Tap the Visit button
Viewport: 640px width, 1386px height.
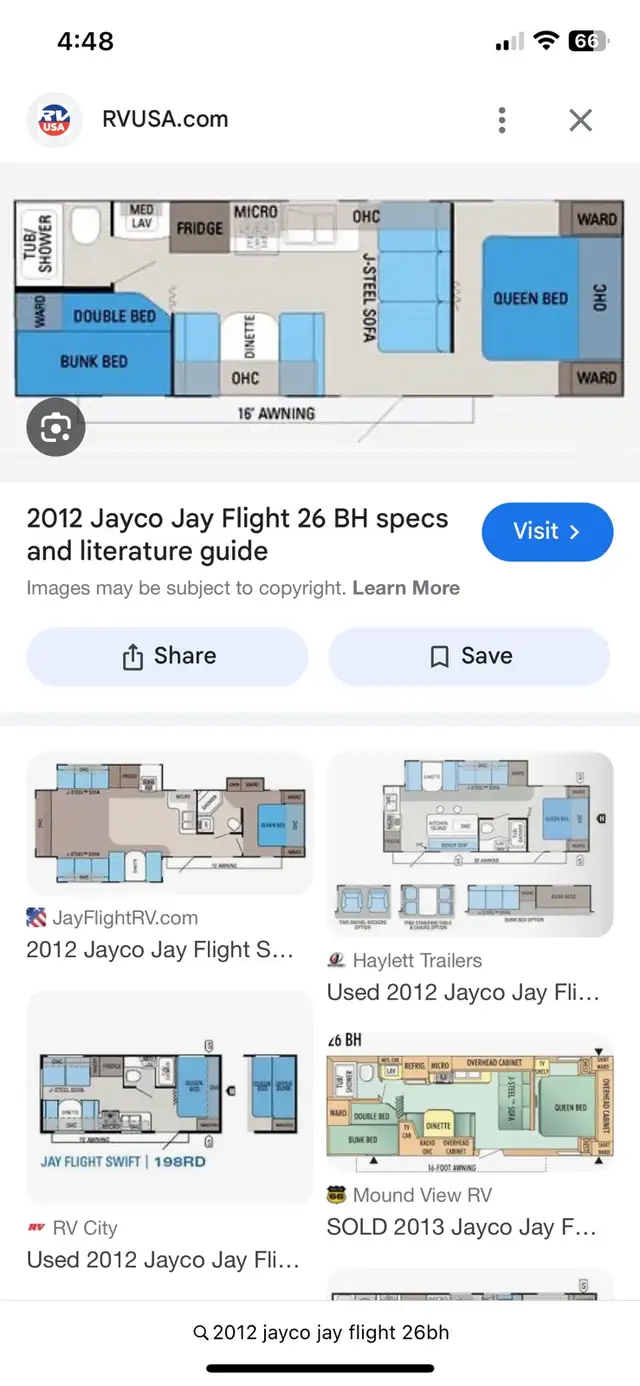coord(547,532)
